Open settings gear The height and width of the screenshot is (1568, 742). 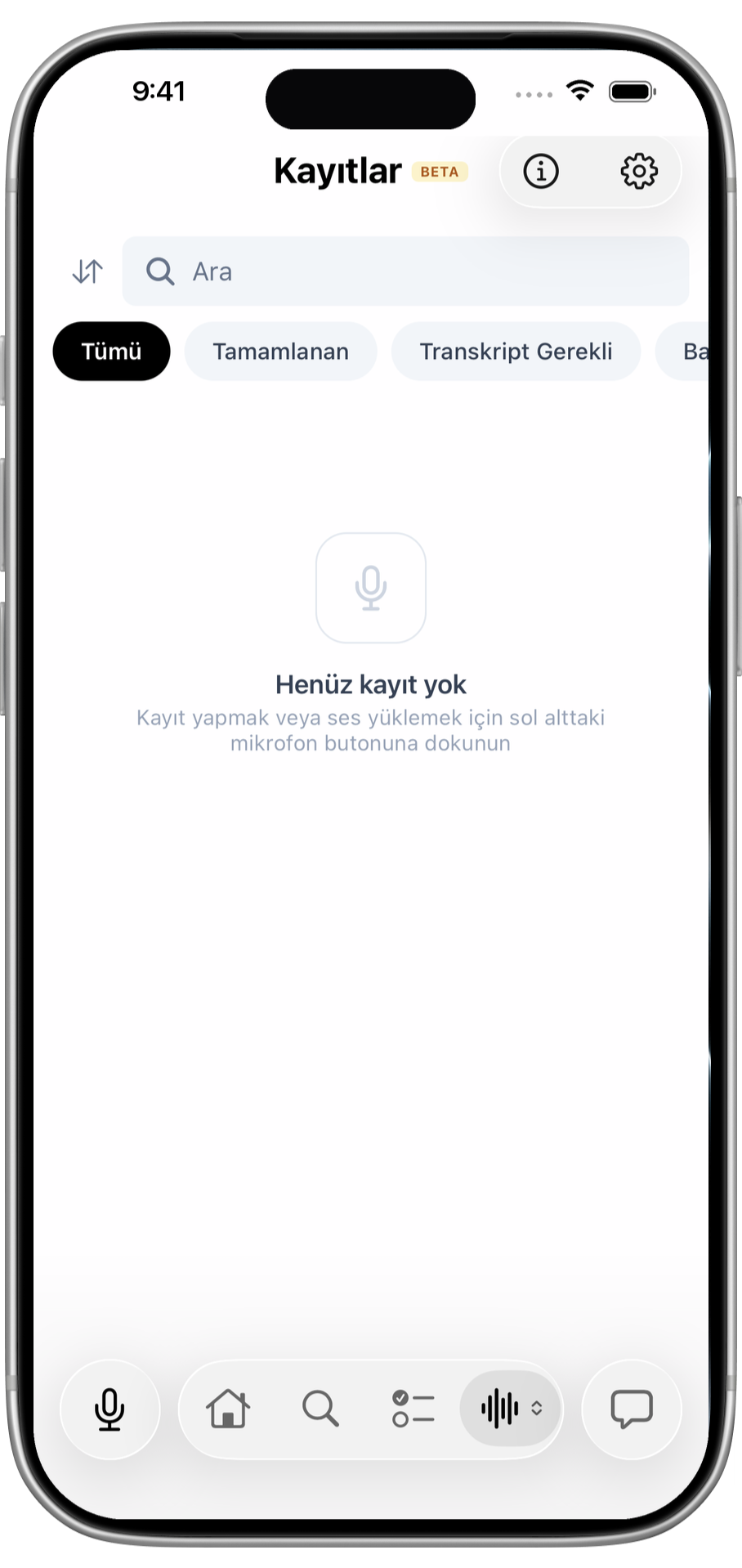(639, 172)
